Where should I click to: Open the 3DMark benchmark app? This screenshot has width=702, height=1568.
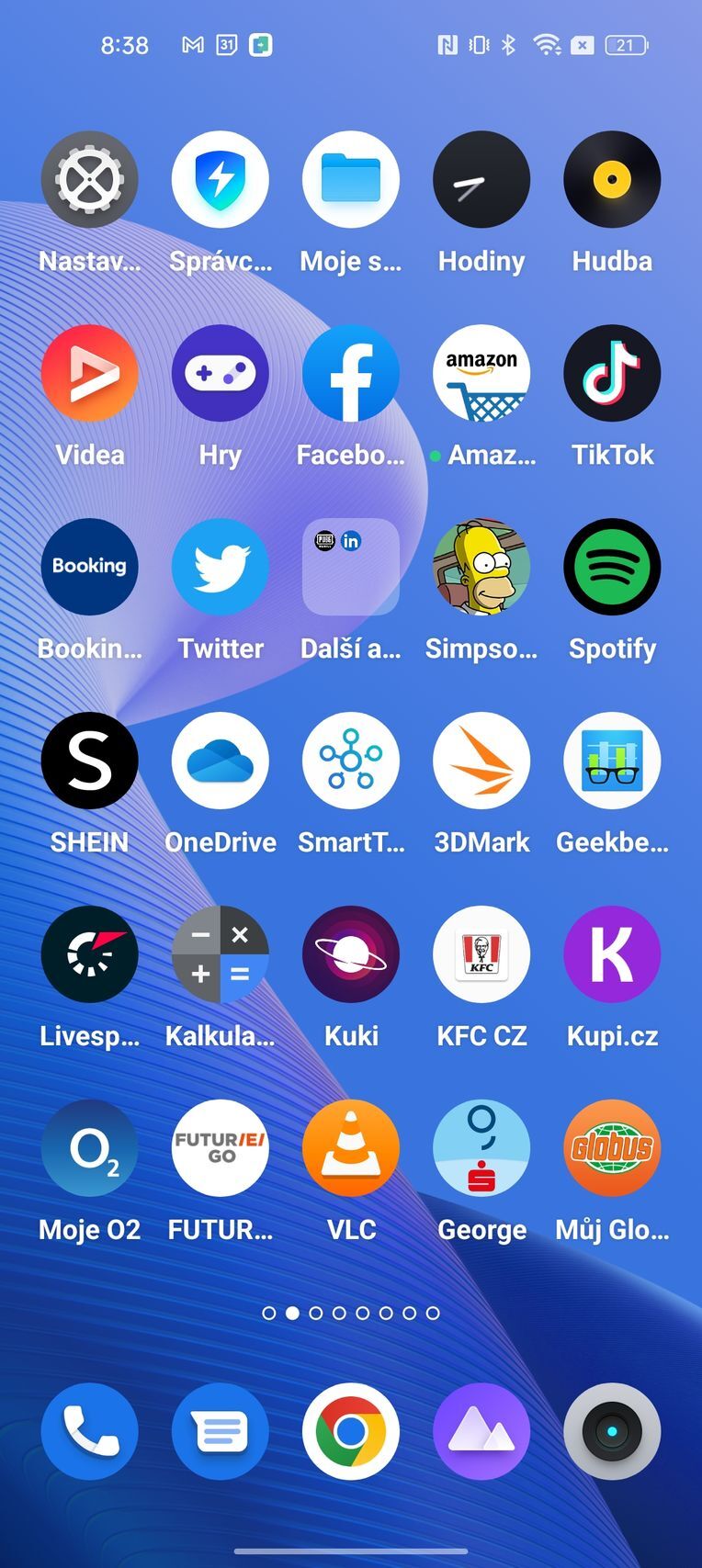481,761
